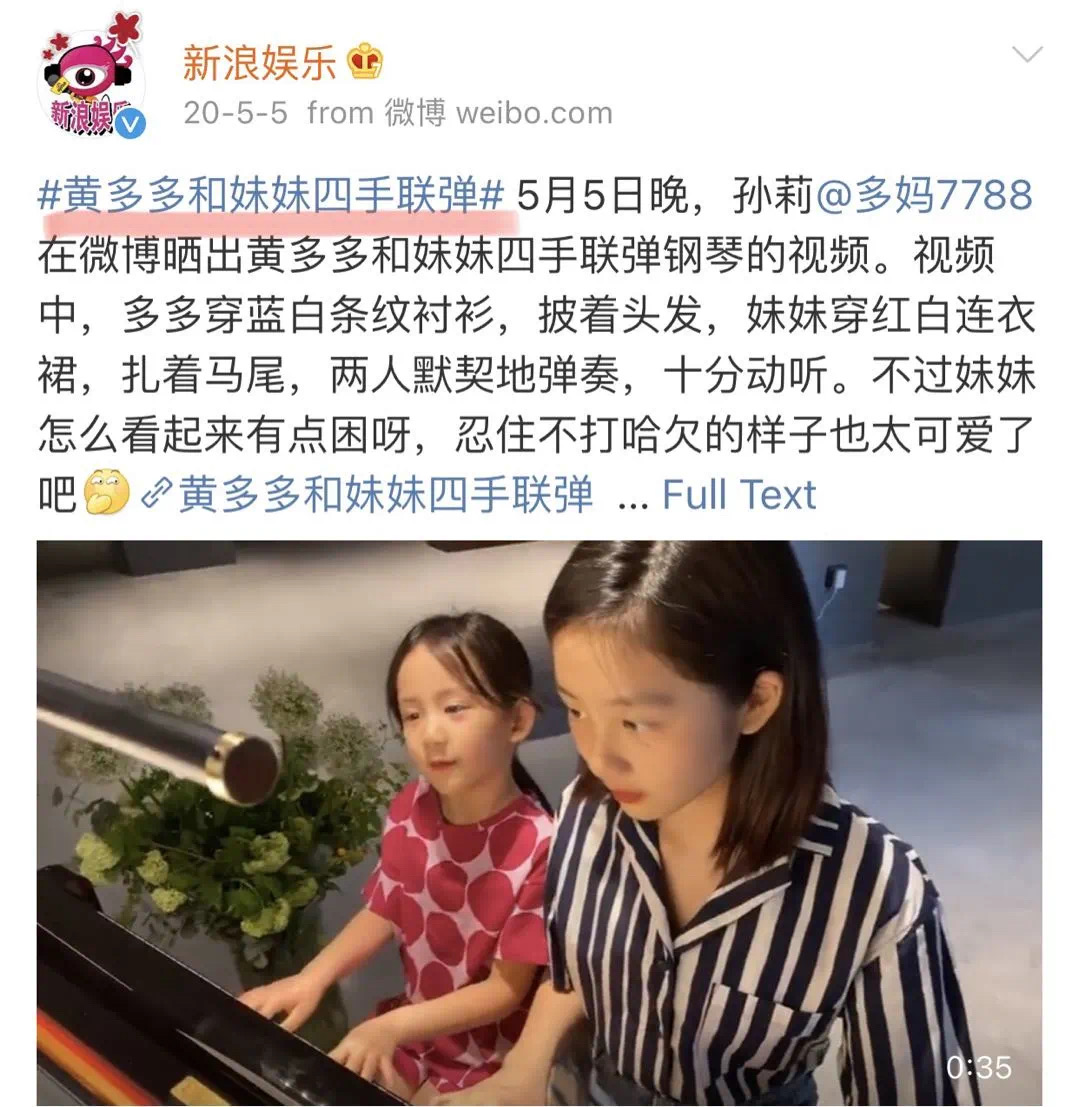Expand the post with Full Text

click(739, 494)
